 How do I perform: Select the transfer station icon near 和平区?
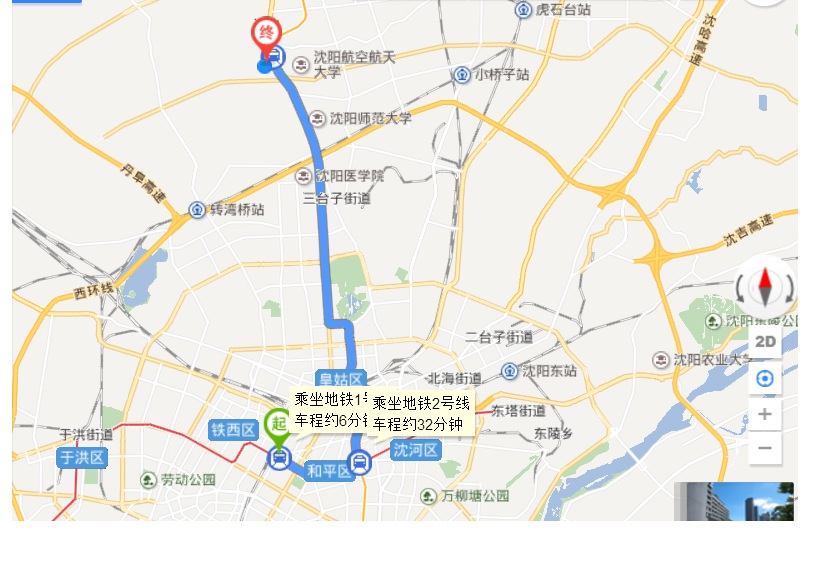357,463
